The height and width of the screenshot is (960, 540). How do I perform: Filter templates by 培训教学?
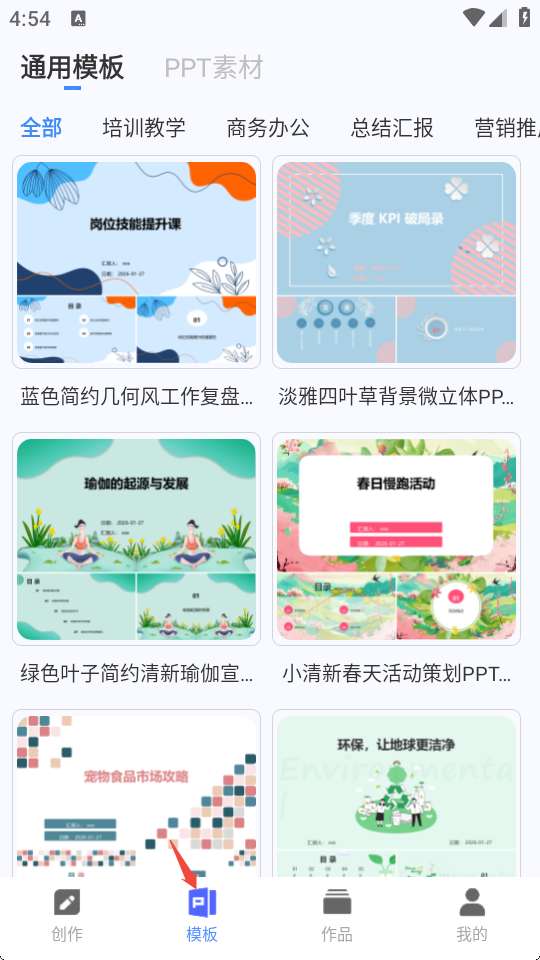pyautogui.click(x=144, y=128)
